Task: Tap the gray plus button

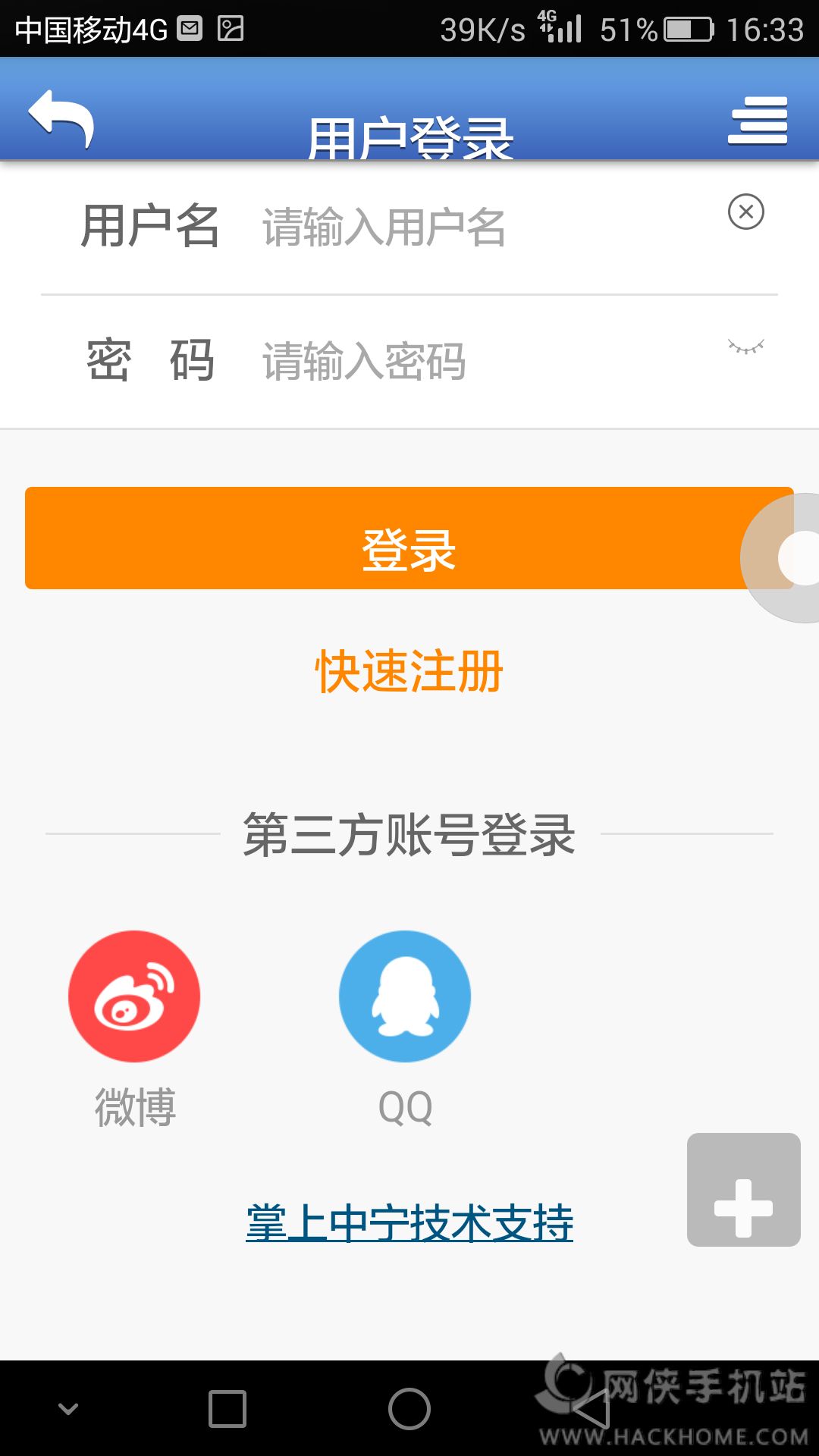Action: 743,1190
